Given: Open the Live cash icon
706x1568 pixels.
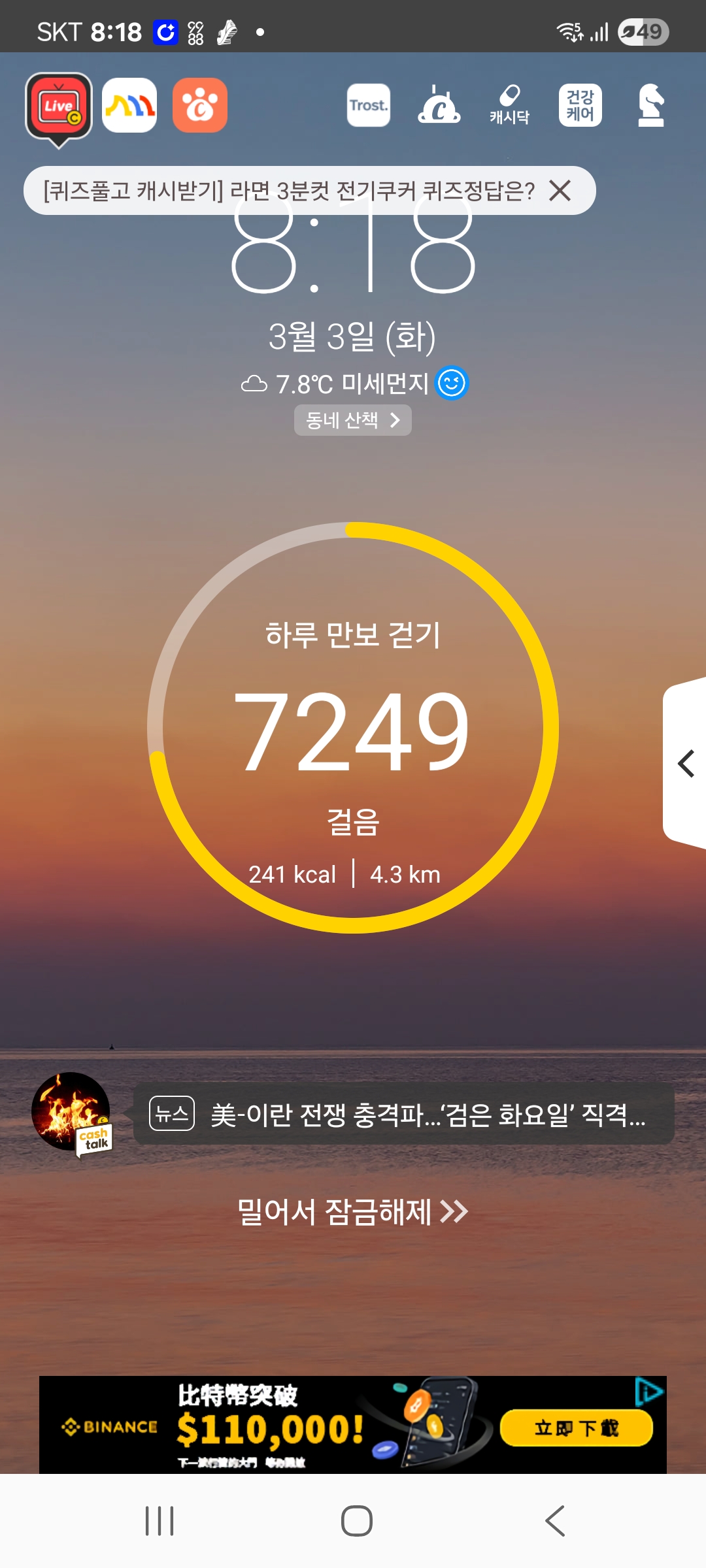Looking at the screenshot, I should coord(59,107).
